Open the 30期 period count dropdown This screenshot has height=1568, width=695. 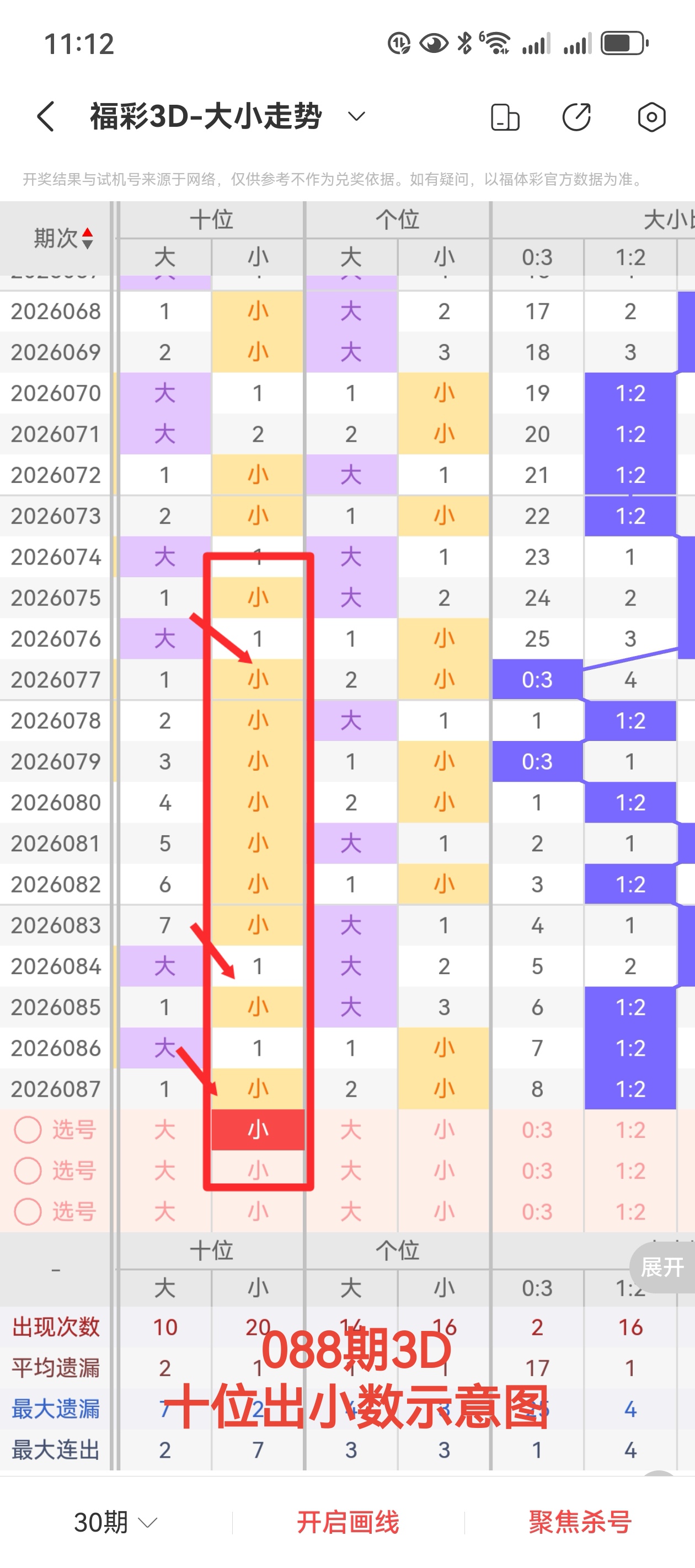point(115,1522)
